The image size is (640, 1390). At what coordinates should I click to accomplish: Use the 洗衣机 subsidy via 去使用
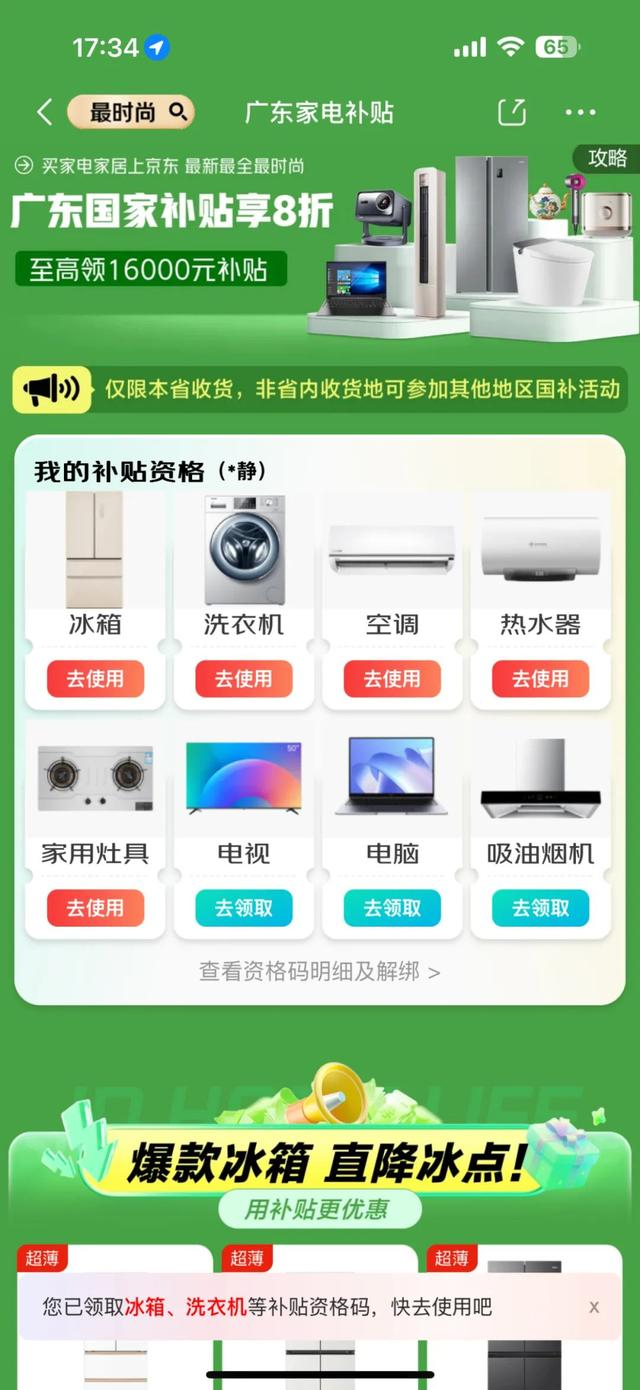pyautogui.click(x=243, y=679)
